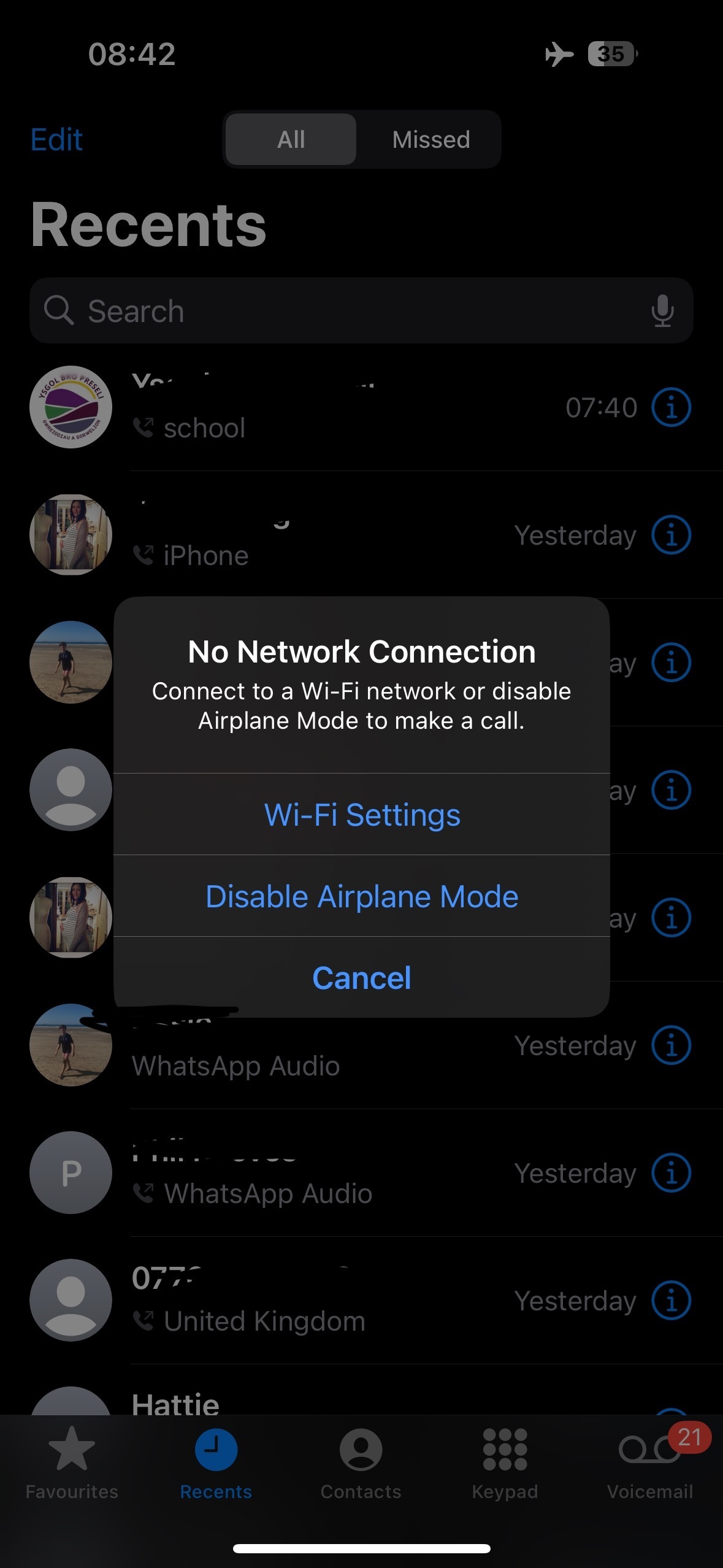Open Voicemail with 21 messages
723x1568 pixels.
(x=650, y=1464)
